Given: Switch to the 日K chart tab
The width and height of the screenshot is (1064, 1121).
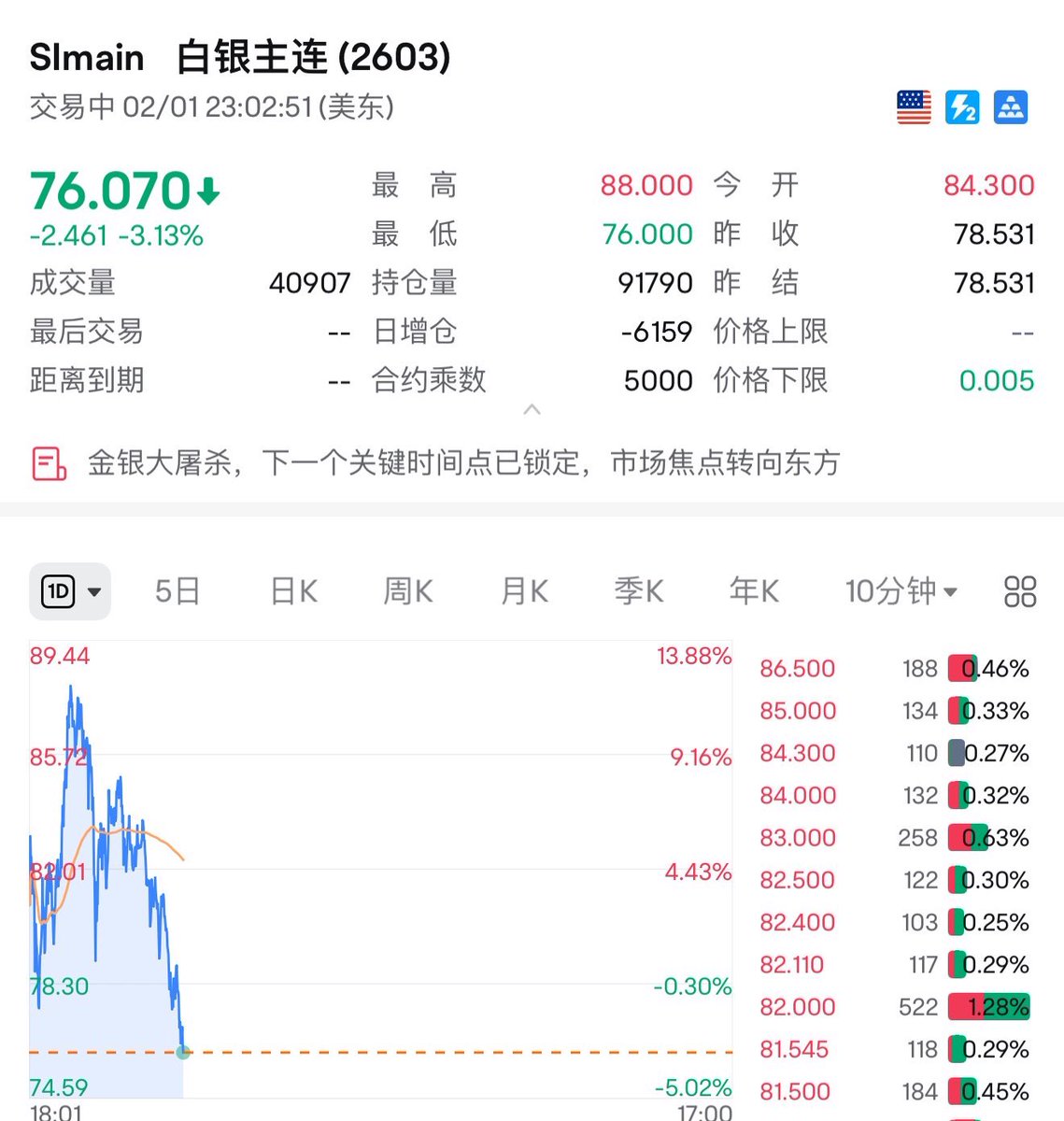Looking at the screenshot, I should pos(293,591).
